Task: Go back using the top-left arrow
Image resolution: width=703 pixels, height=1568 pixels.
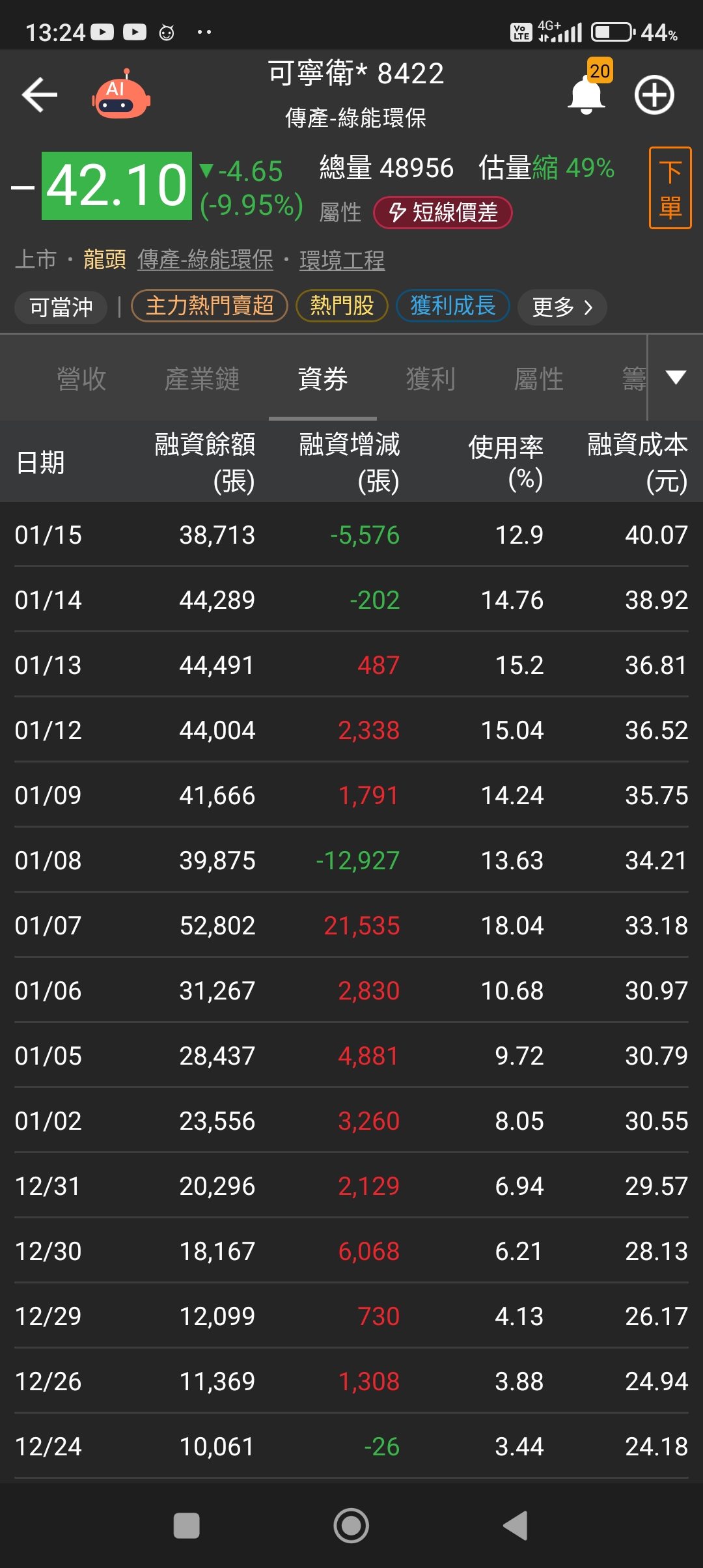Action: point(40,95)
